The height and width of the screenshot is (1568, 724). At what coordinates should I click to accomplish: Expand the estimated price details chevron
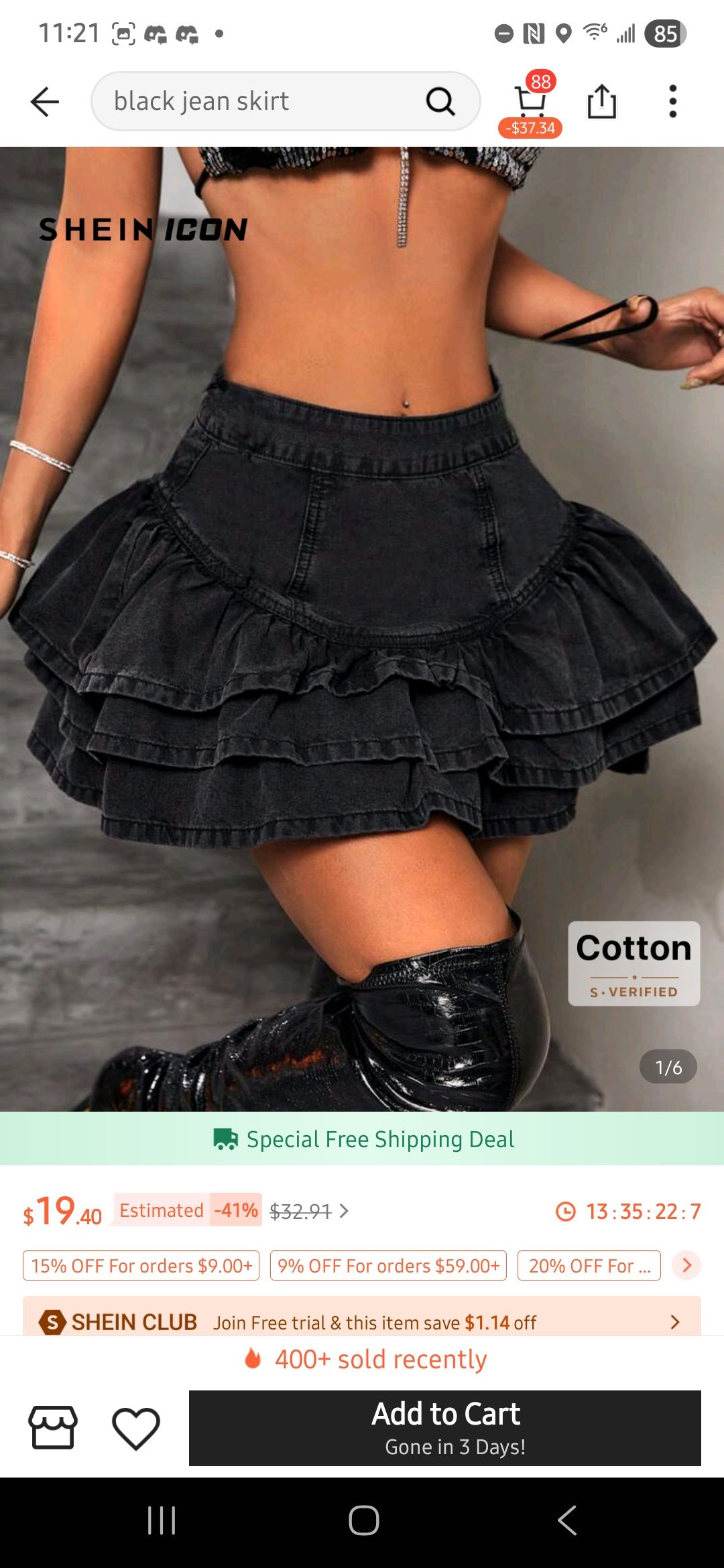pos(344,1211)
